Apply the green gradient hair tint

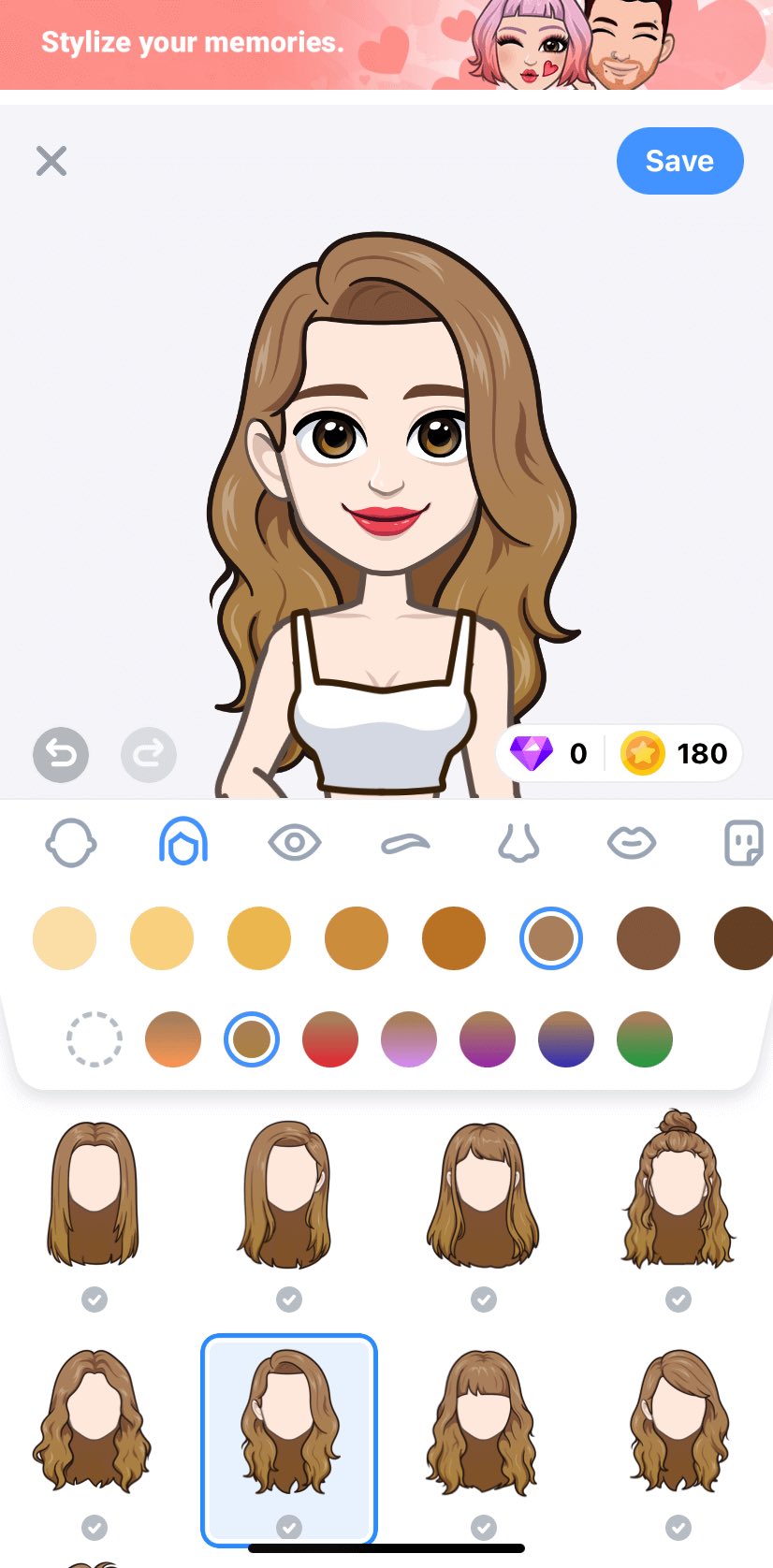click(x=645, y=1039)
